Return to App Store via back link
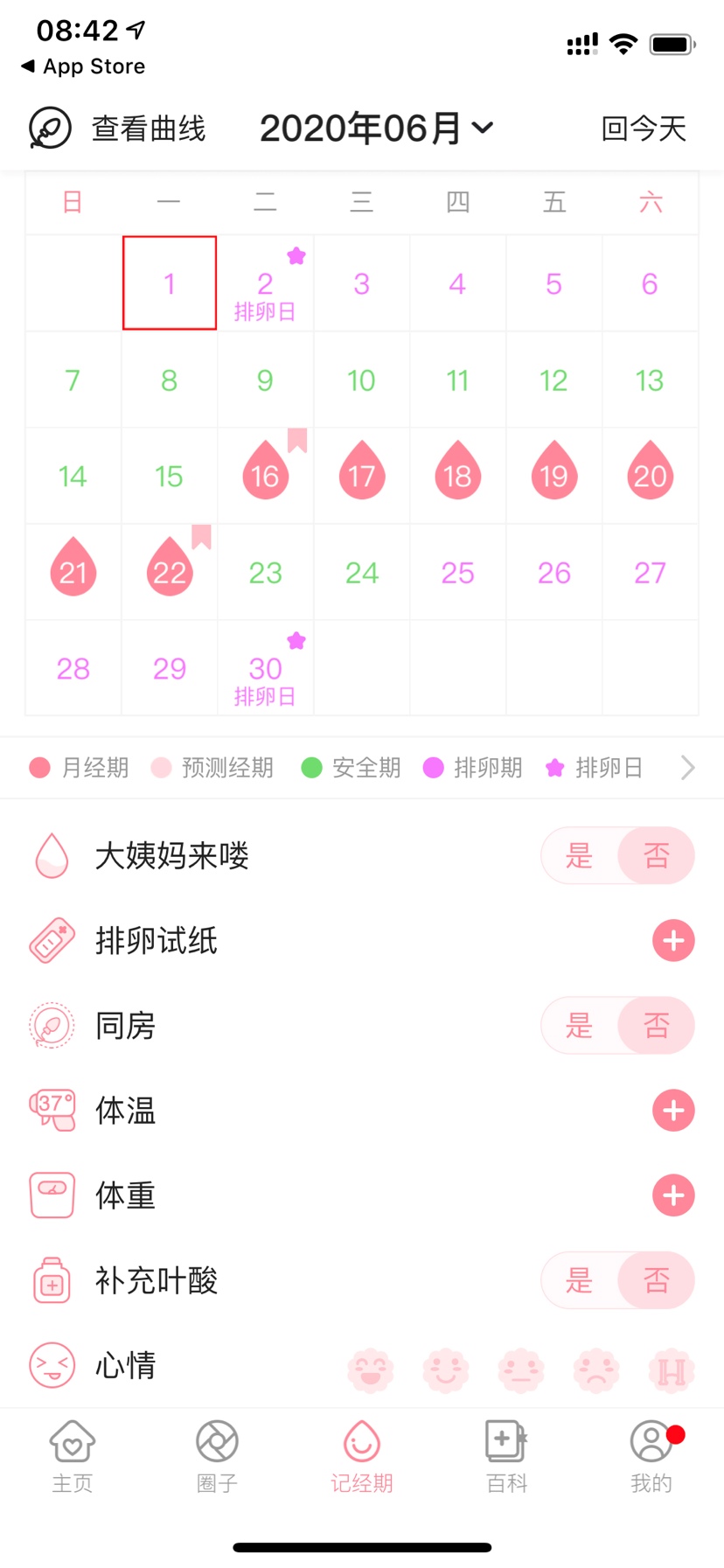 point(83,66)
